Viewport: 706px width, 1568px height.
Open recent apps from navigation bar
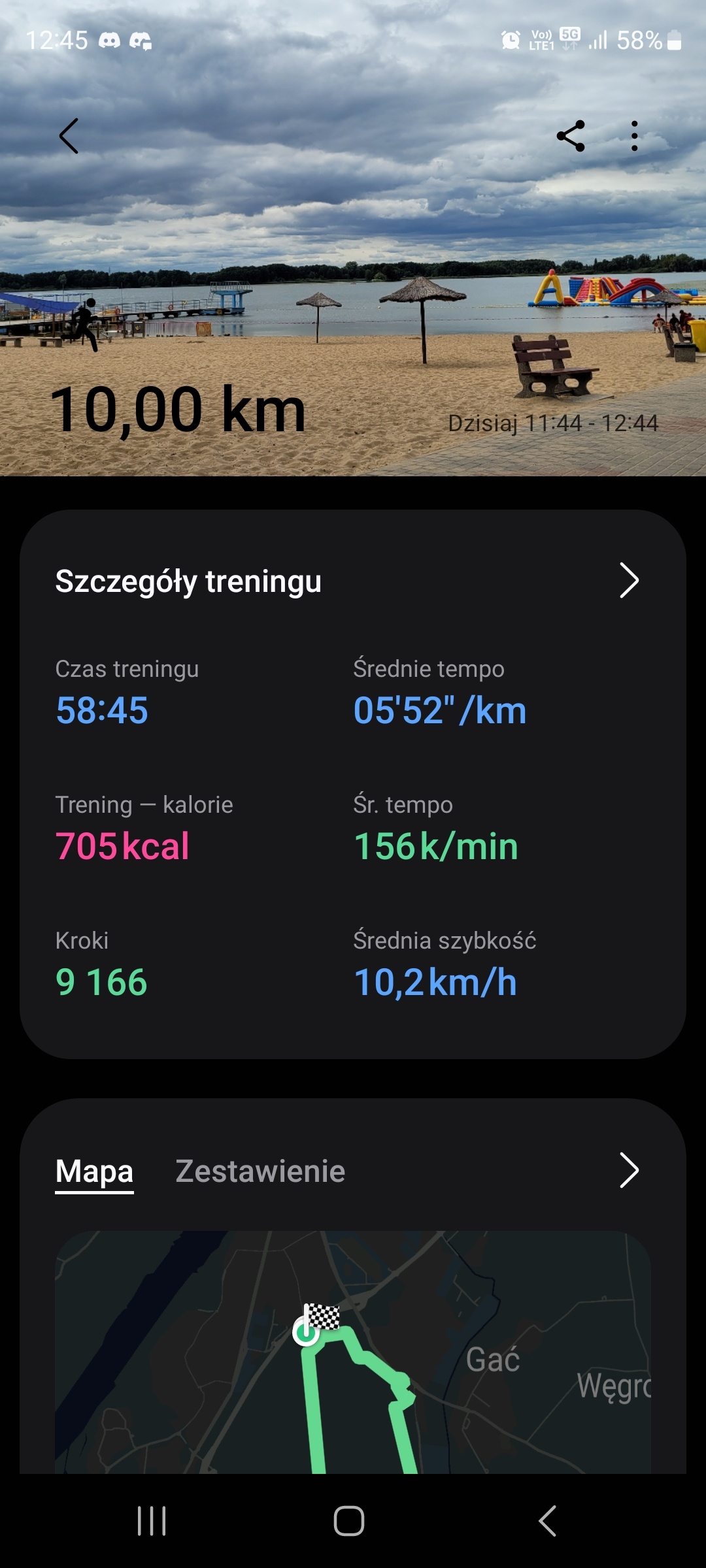[x=152, y=1521]
